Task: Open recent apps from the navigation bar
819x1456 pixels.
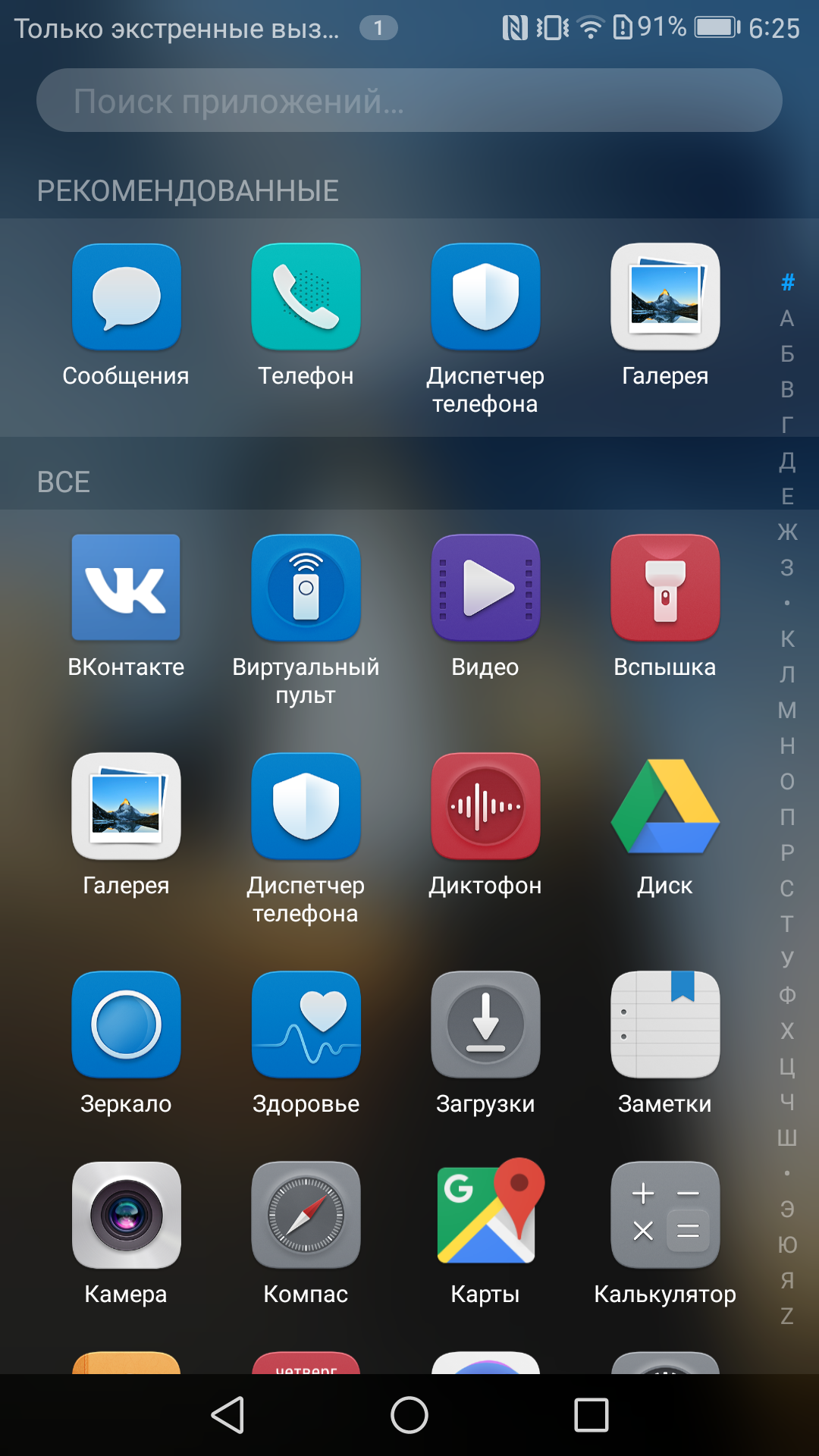Action: pos(591,1415)
